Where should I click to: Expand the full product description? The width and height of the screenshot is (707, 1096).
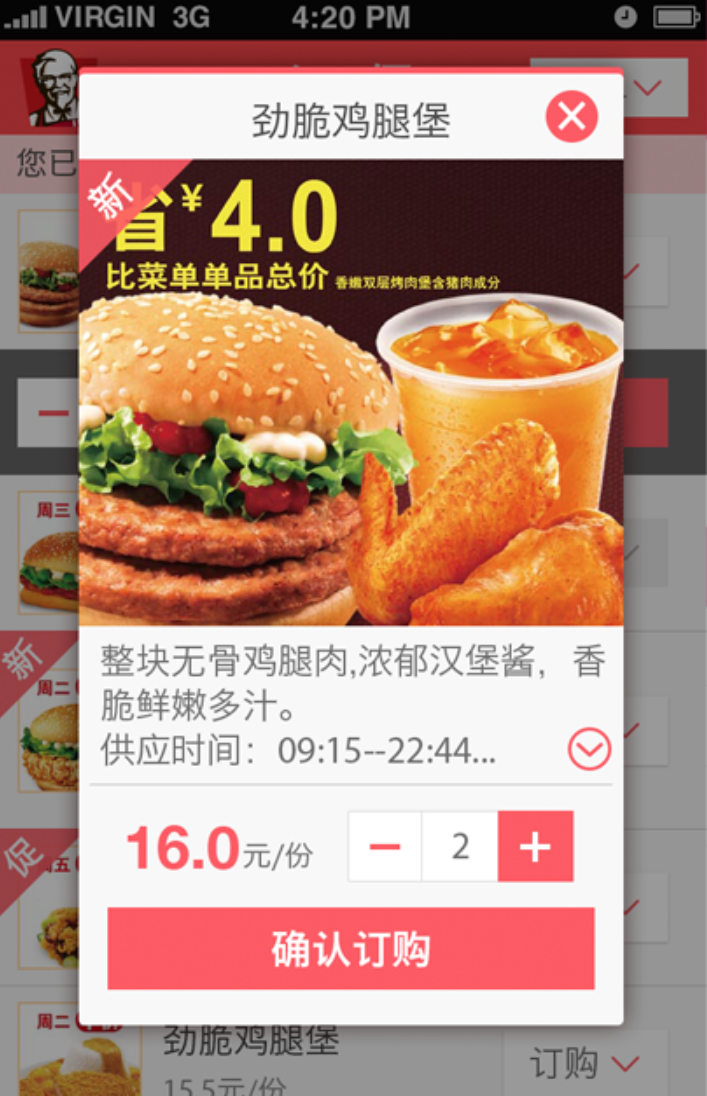coord(589,748)
